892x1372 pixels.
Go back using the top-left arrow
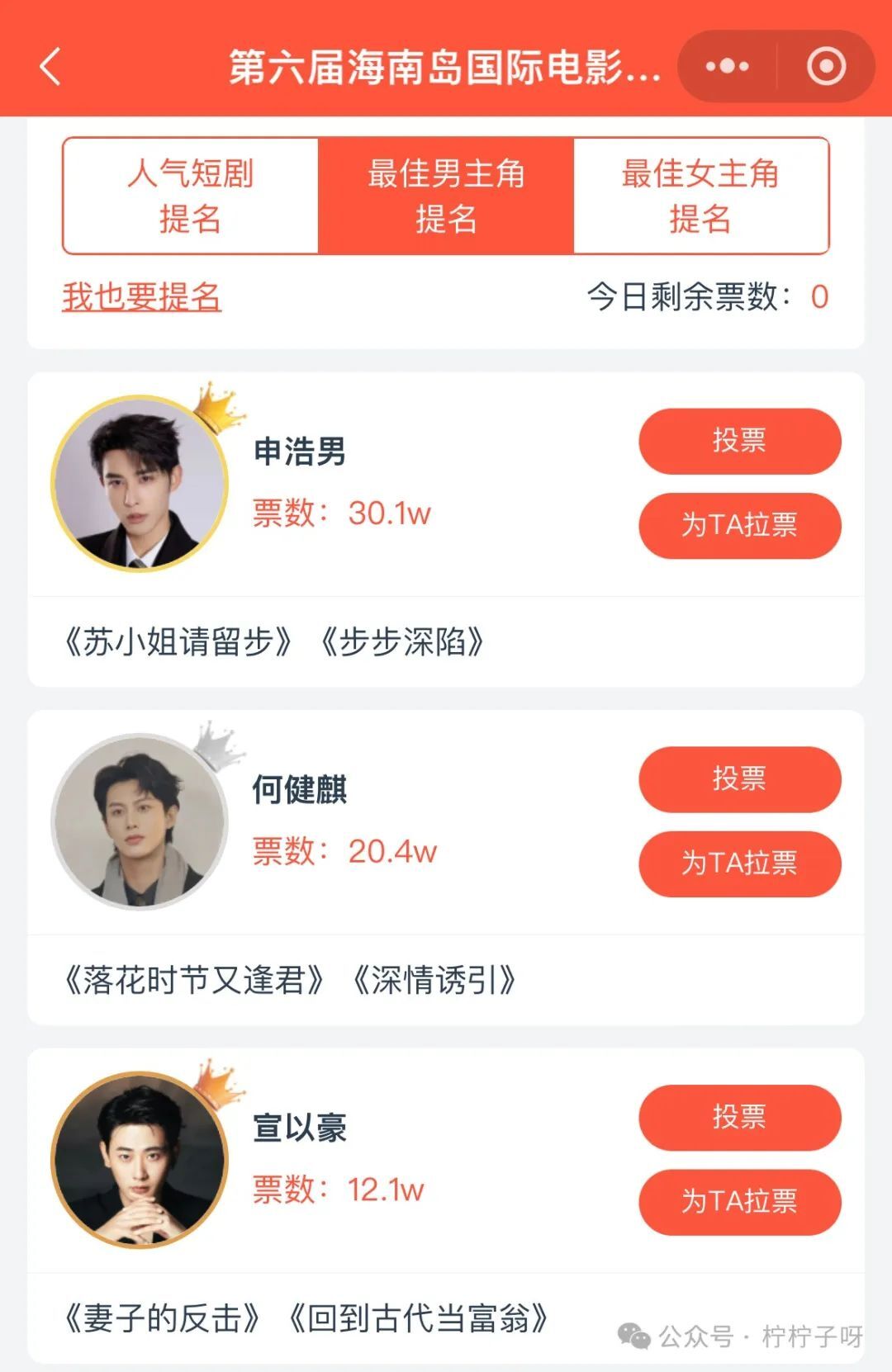(51, 67)
